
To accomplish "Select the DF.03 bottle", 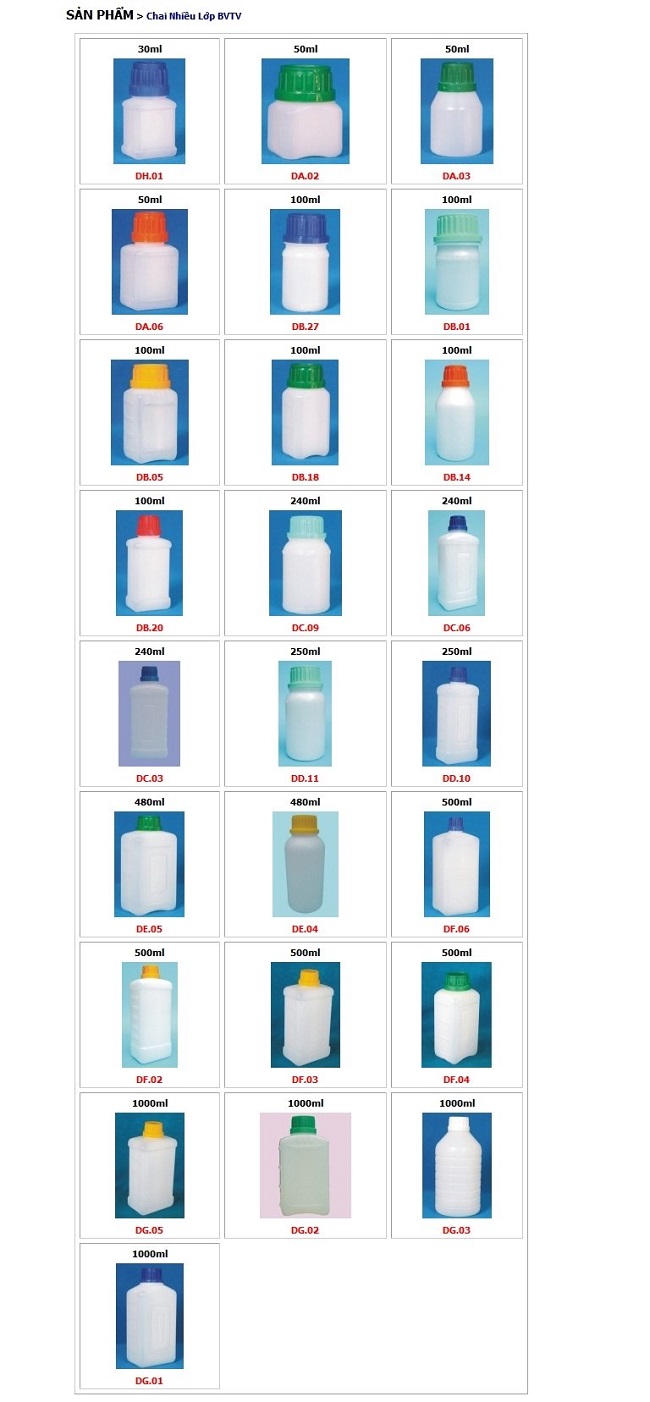I will point(305,1015).
